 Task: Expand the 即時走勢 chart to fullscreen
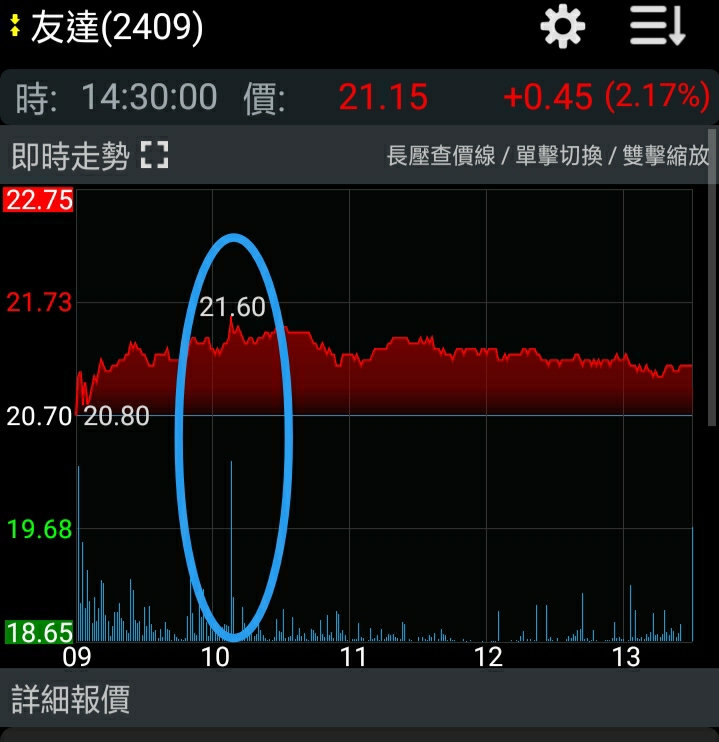point(155,155)
